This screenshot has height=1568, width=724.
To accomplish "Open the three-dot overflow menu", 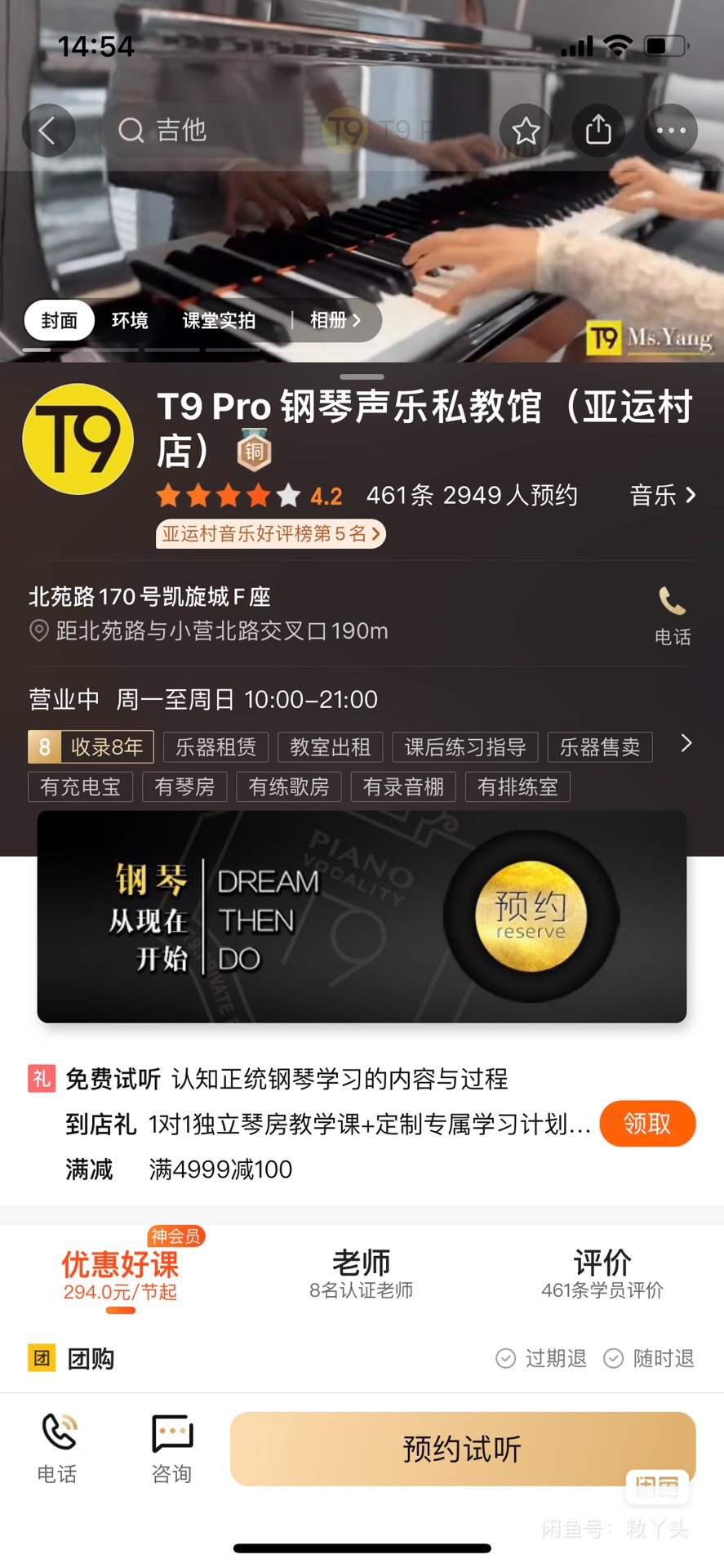I will click(x=671, y=131).
